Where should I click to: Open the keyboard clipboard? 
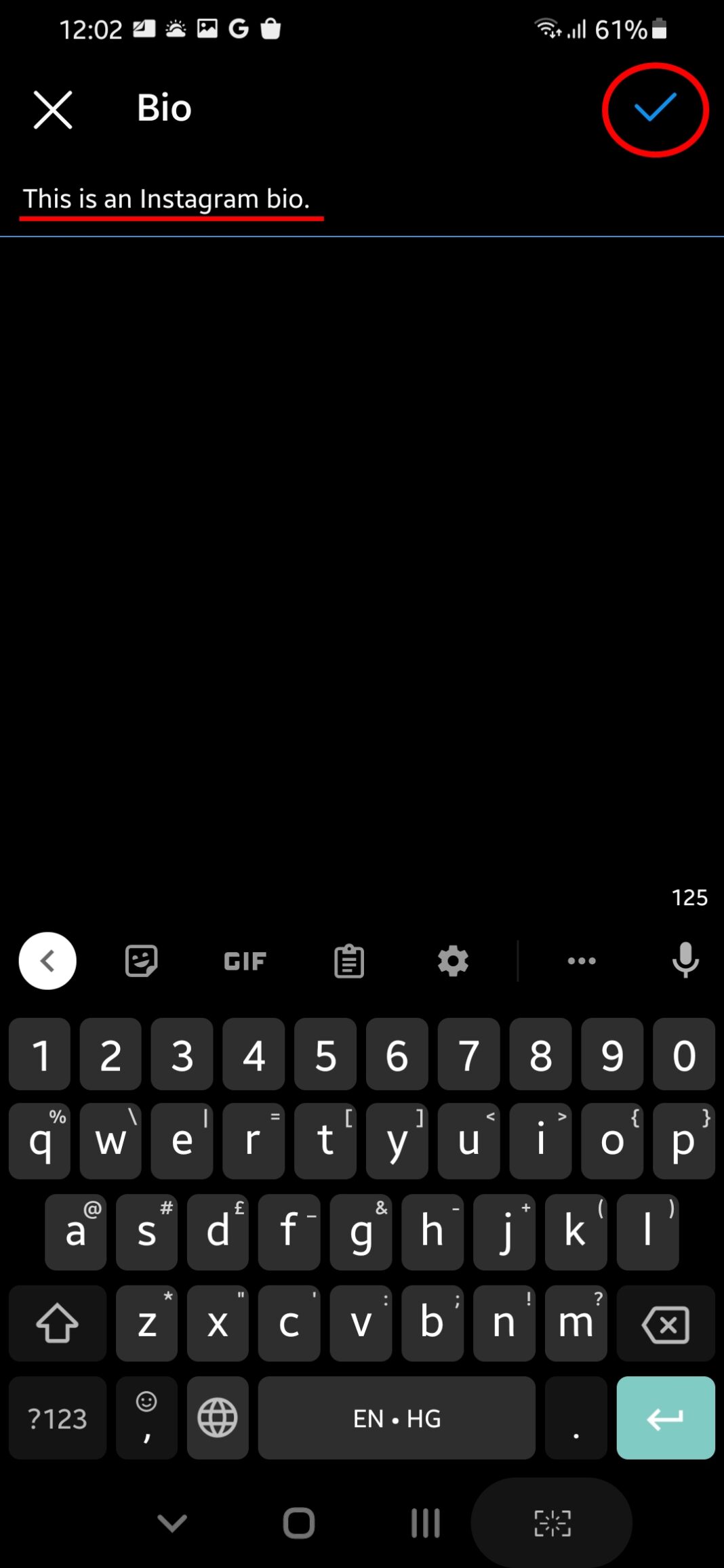(349, 961)
